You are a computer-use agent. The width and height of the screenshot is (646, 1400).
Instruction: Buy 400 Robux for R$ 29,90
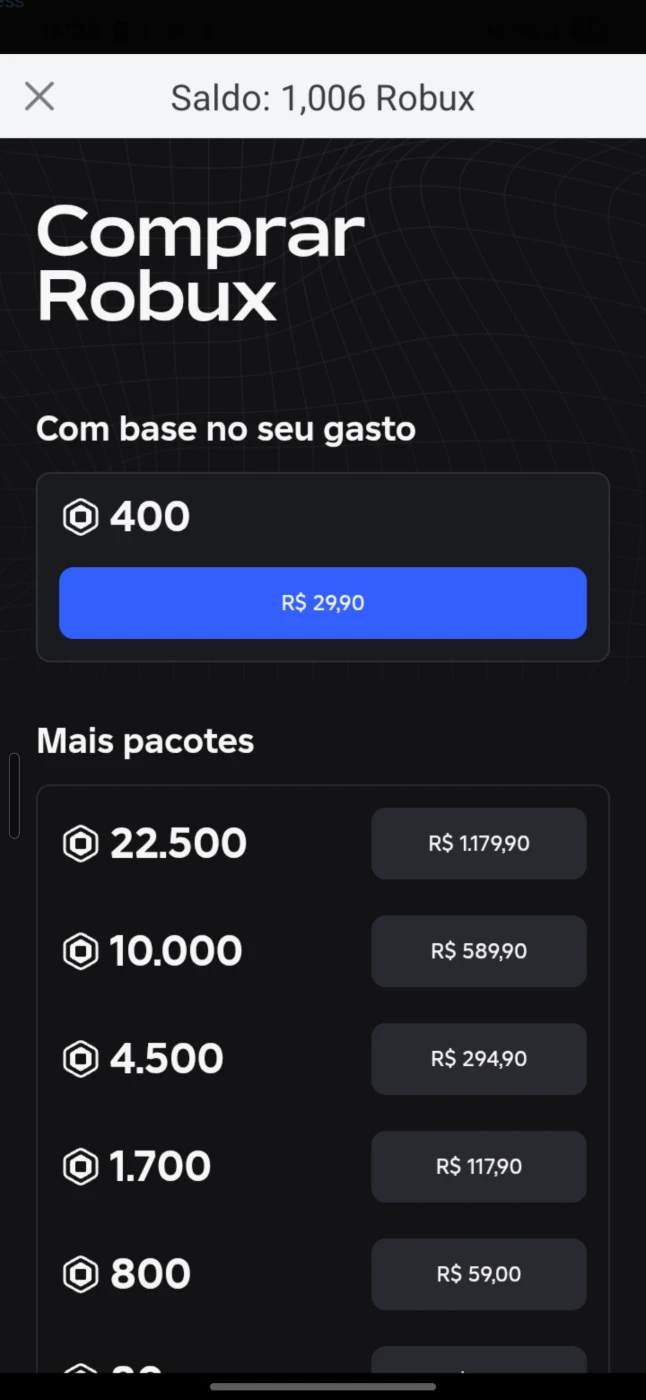coord(322,603)
